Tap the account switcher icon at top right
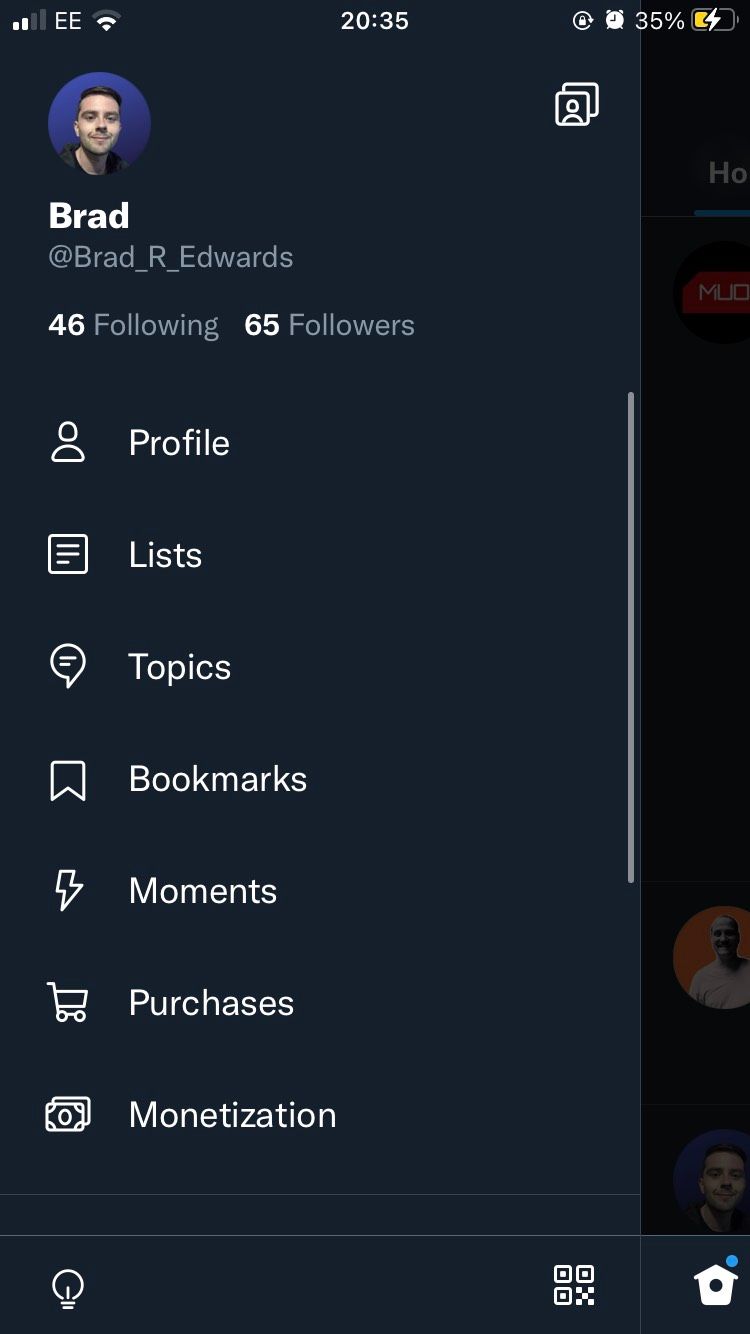 pyautogui.click(x=578, y=103)
